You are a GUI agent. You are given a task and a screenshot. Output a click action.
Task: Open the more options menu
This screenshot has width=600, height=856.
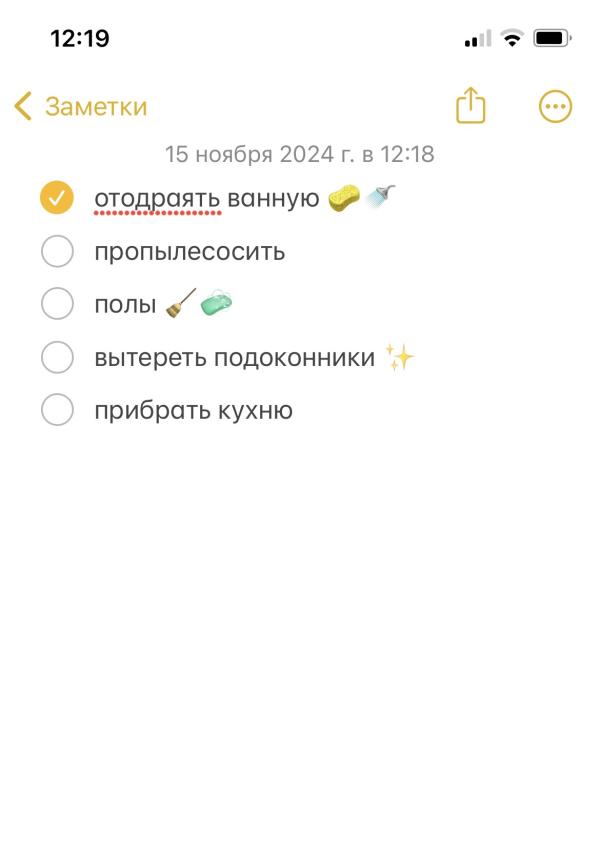(x=555, y=106)
